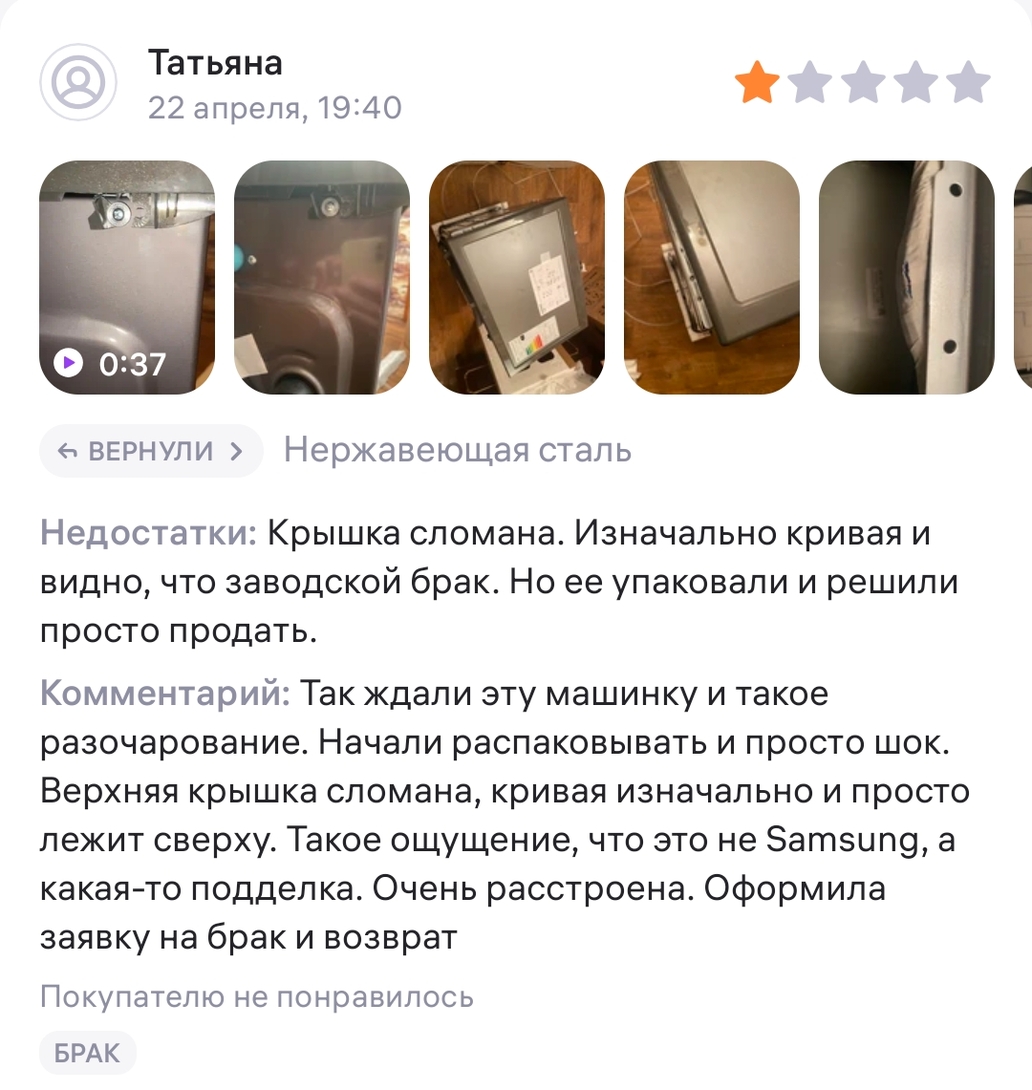Screen dimensions: 1032x1090
Task: Open the second review photo
Action: click(x=322, y=278)
